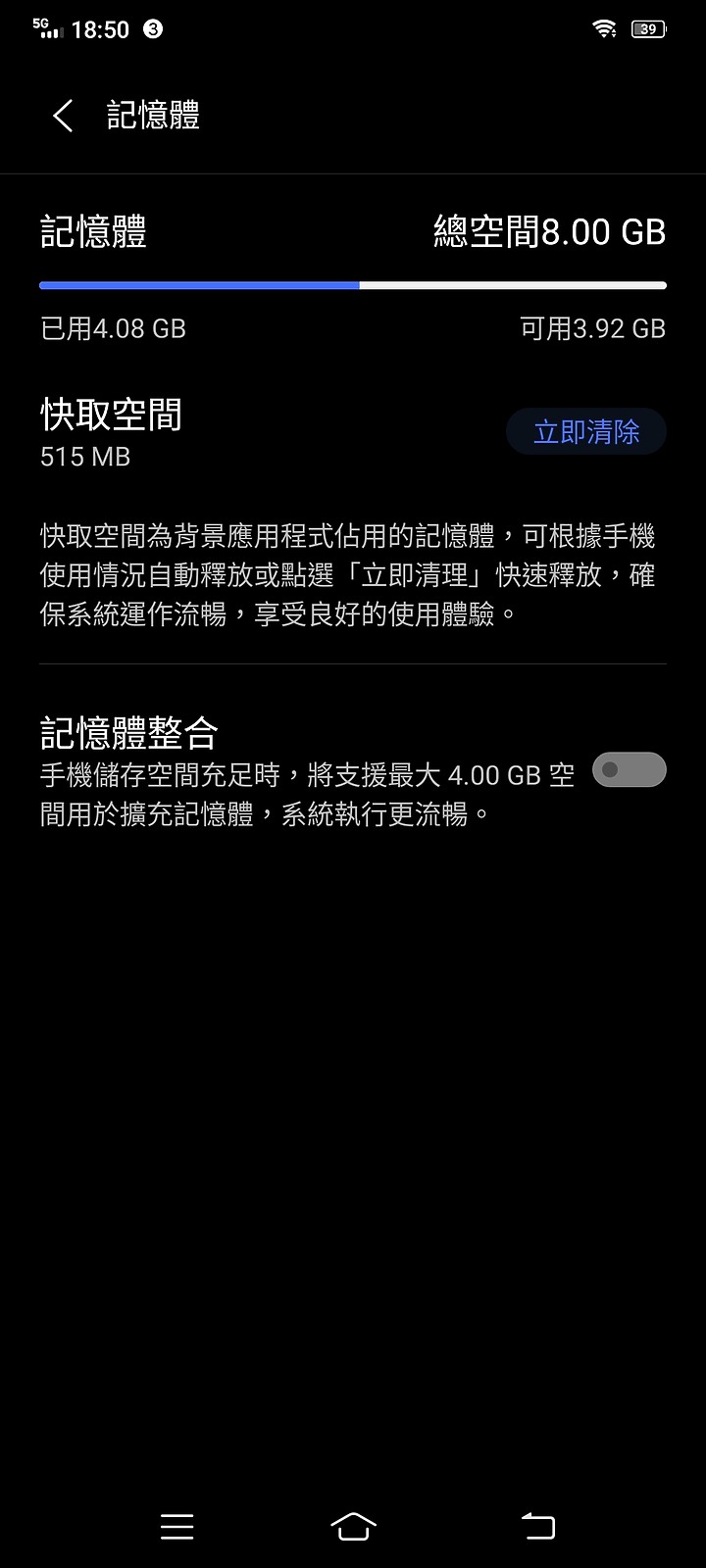Tap 立即清除 to clear cache
Image resolution: width=706 pixels, height=1568 pixels.
tap(585, 431)
